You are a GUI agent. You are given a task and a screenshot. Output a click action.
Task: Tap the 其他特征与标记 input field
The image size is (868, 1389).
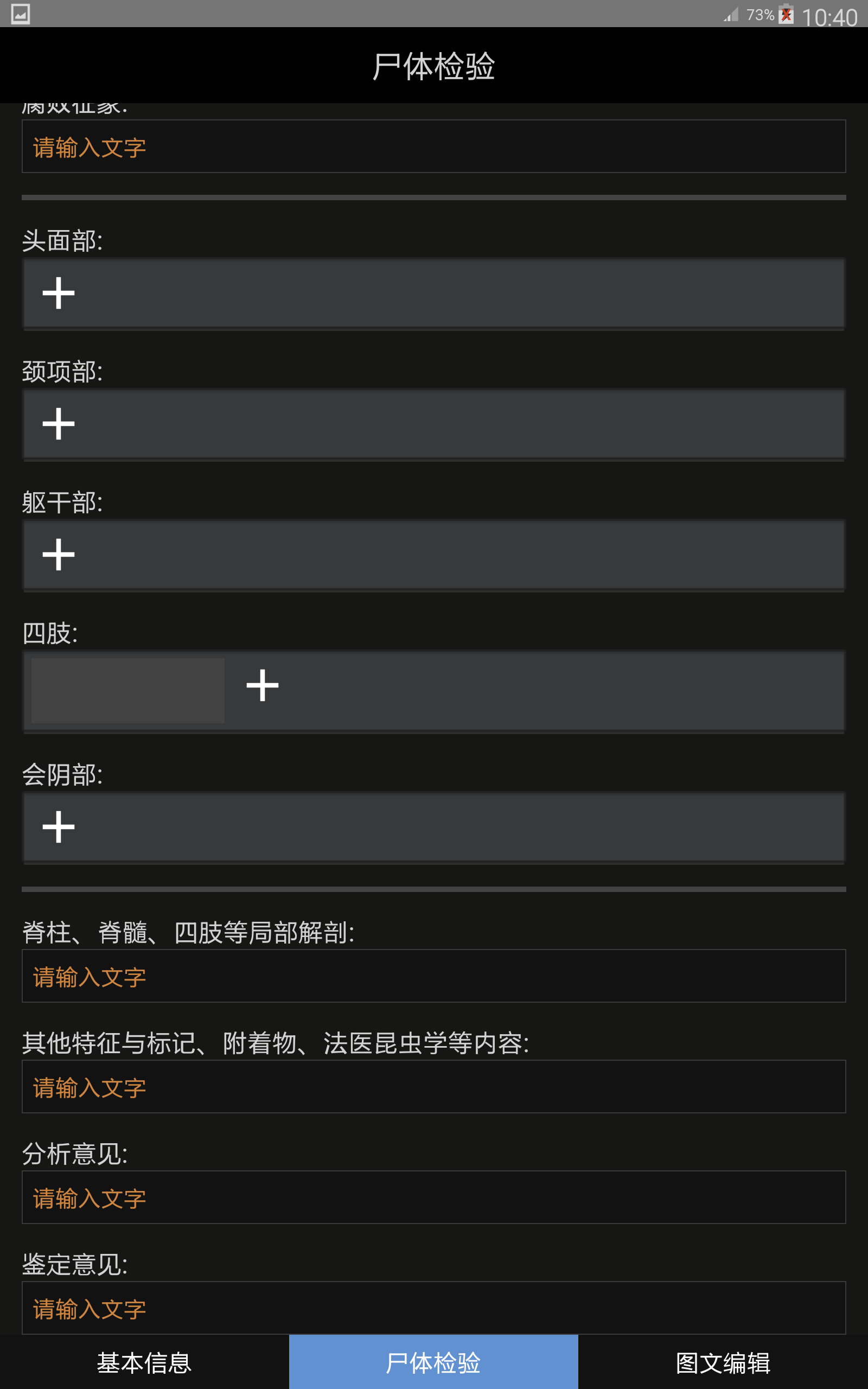pyautogui.click(x=434, y=1087)
